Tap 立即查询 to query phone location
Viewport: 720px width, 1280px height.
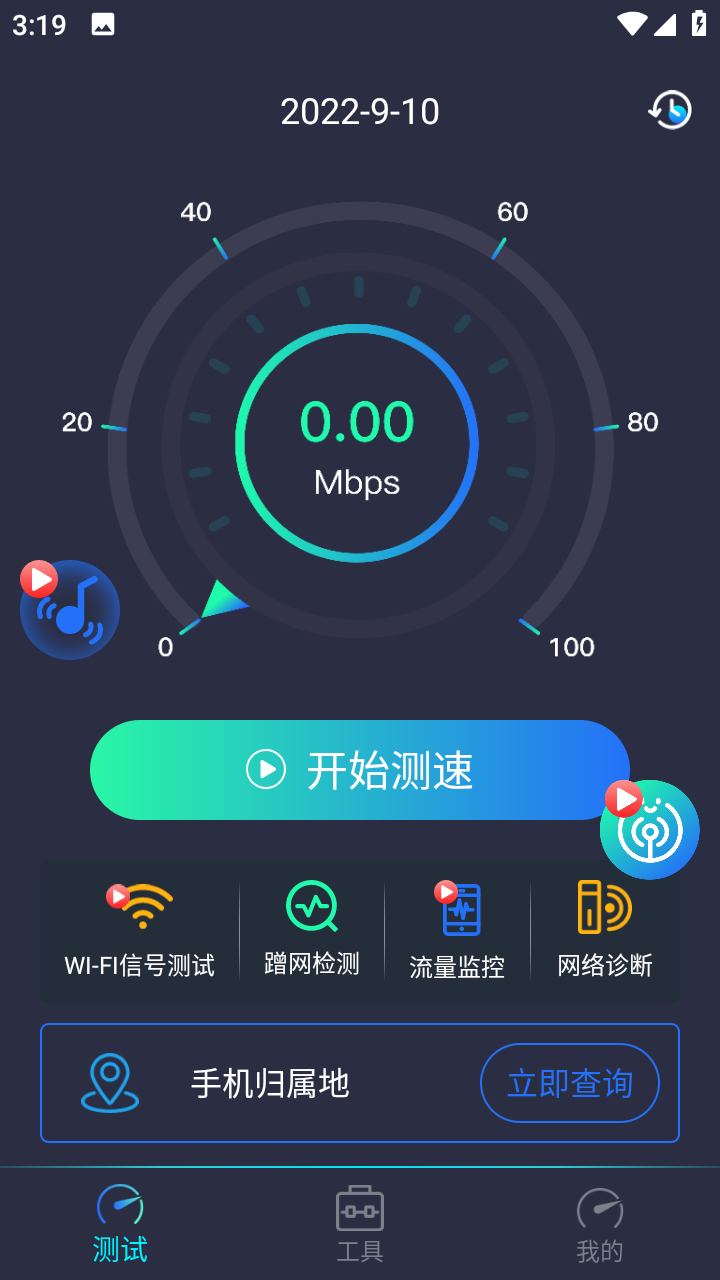(569, 1083)
